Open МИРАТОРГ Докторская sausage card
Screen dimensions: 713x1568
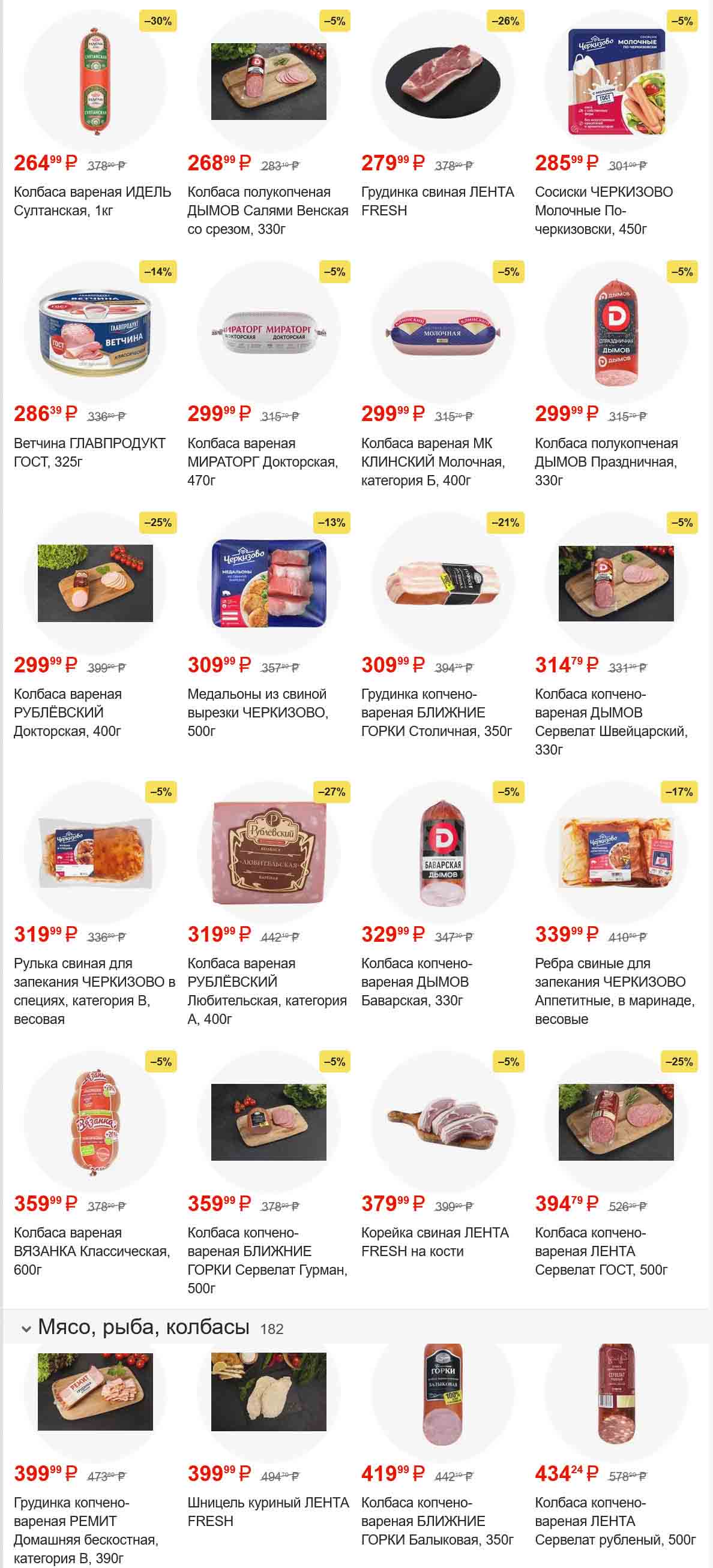pos(268,332)
